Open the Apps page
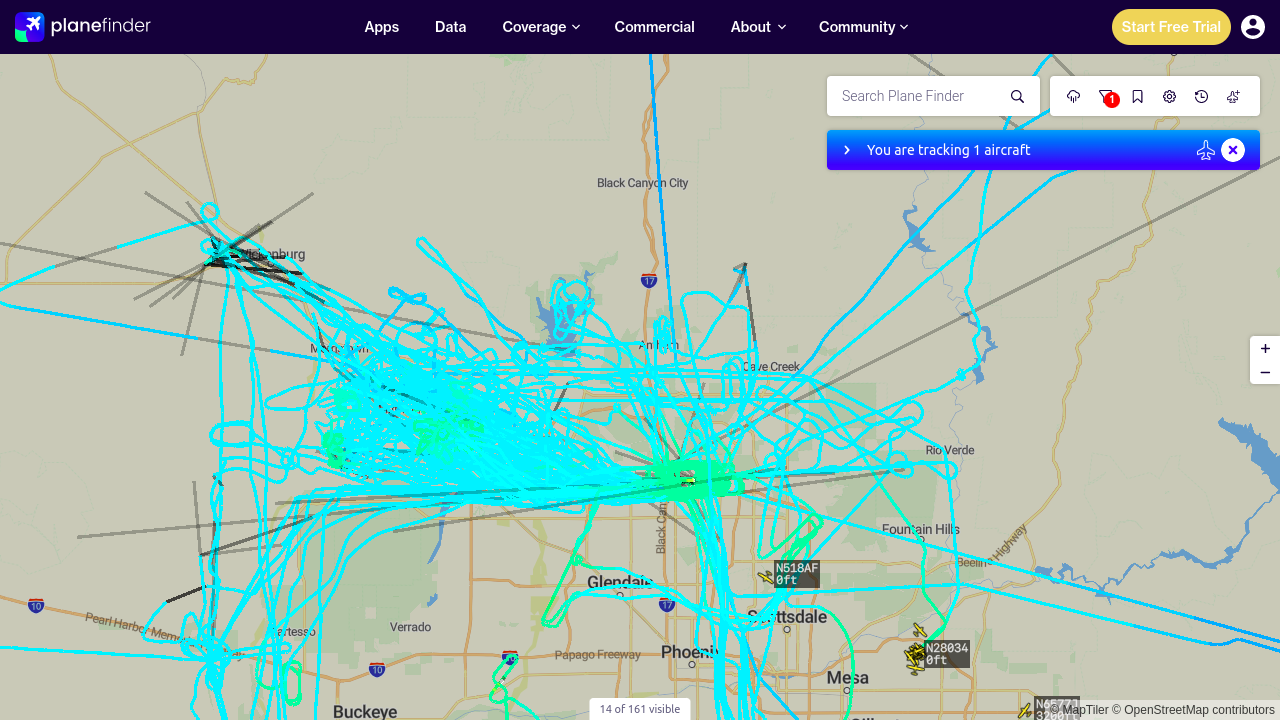The image size is (1280, 720). click(382, 27)
